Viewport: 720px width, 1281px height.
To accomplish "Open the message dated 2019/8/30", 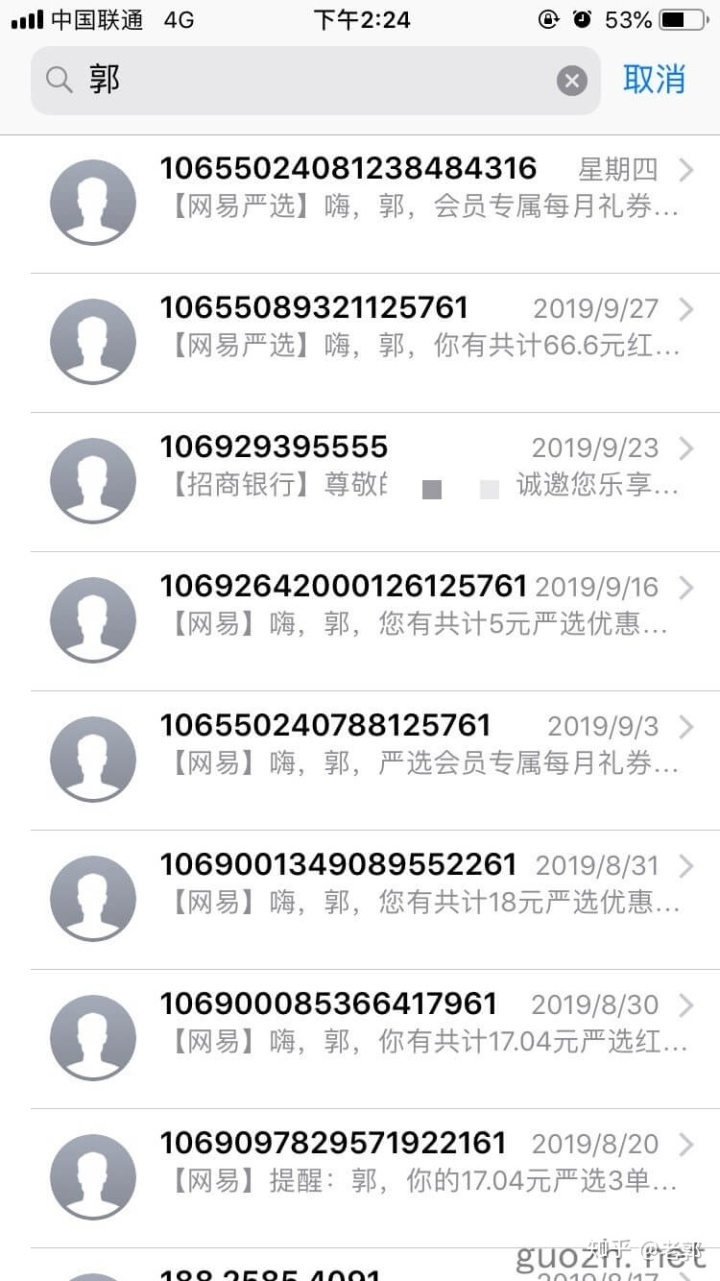I will [x=360, y=1038].
